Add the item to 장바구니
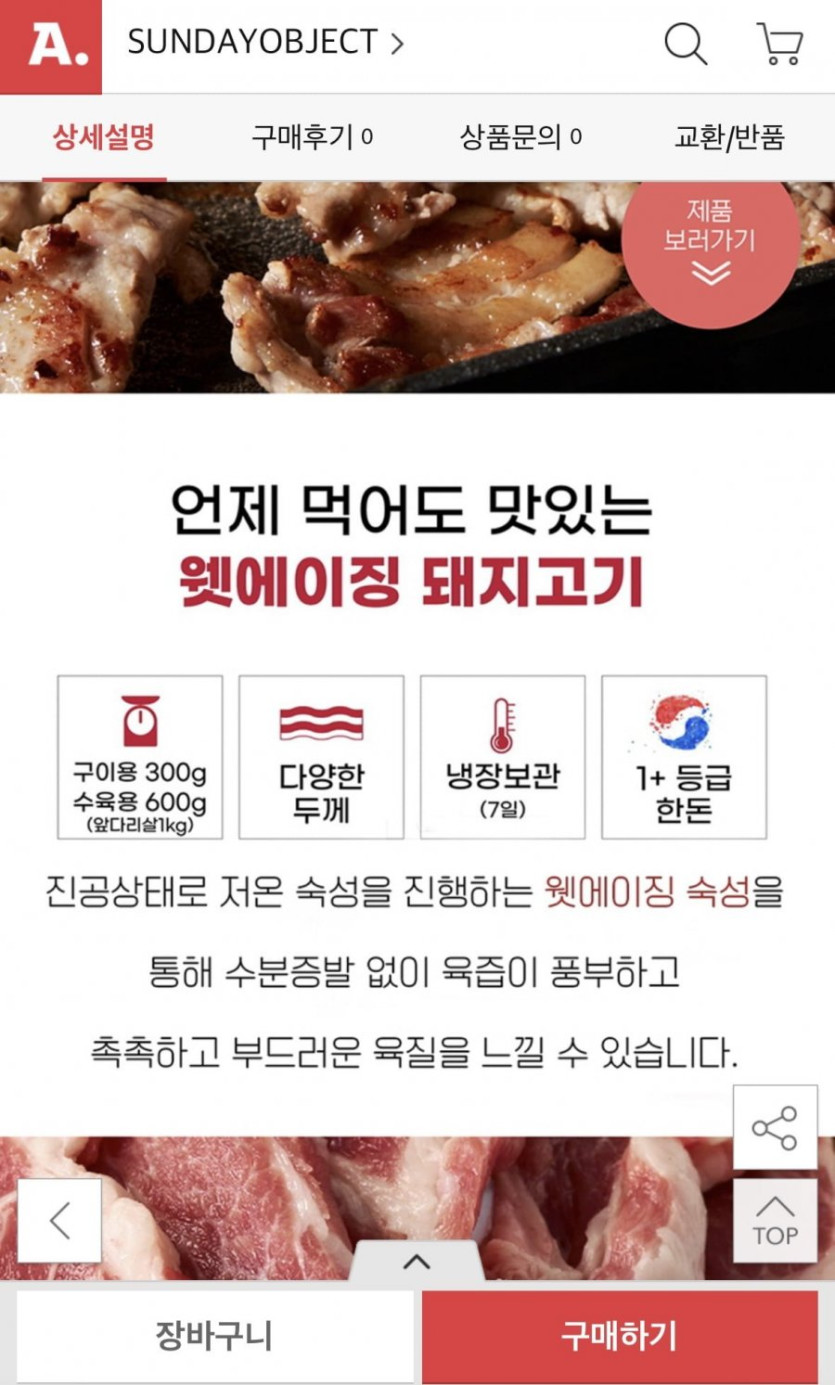835x1385 pixels. click(x=214, y=1336)
